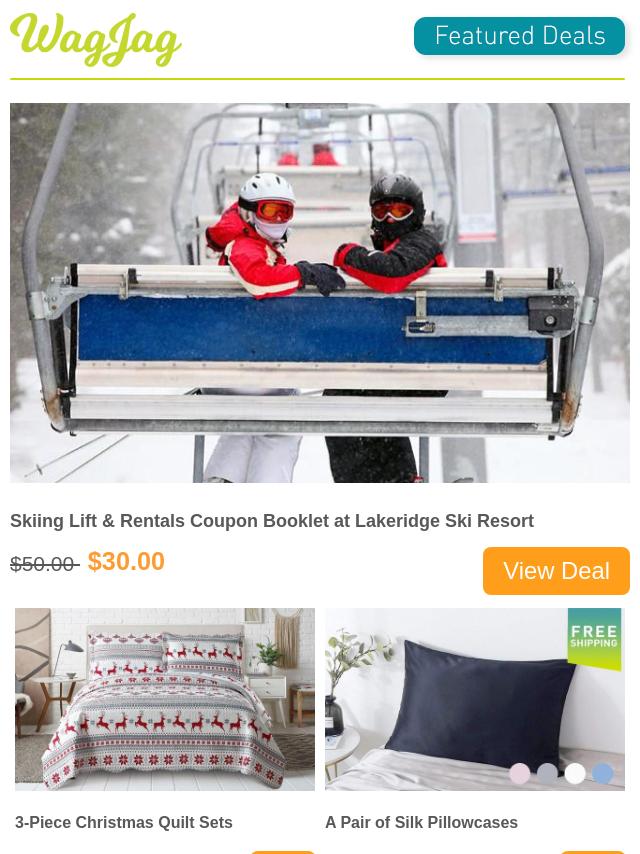Tap View Deal for Lakeridge Ski Resort
This screenshot has height=854, width=640.
tap(556, 571)
